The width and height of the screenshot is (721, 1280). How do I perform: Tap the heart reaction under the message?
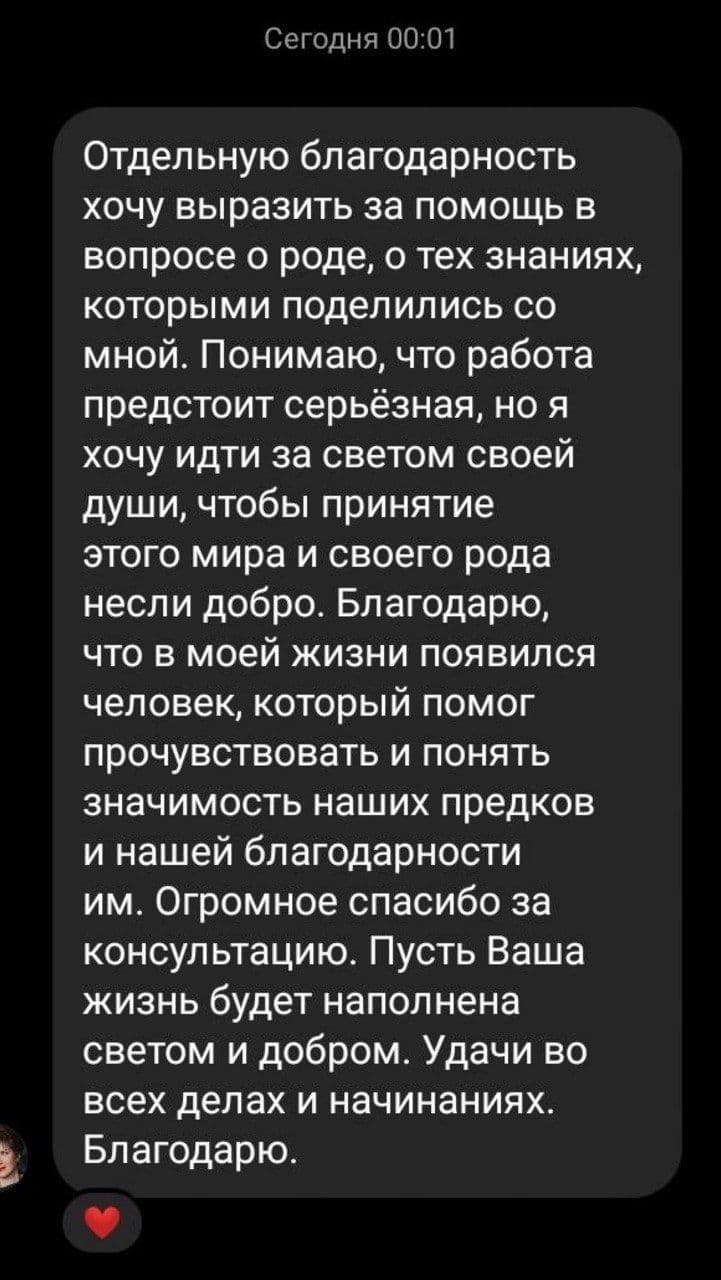[x=103, y=1222]
